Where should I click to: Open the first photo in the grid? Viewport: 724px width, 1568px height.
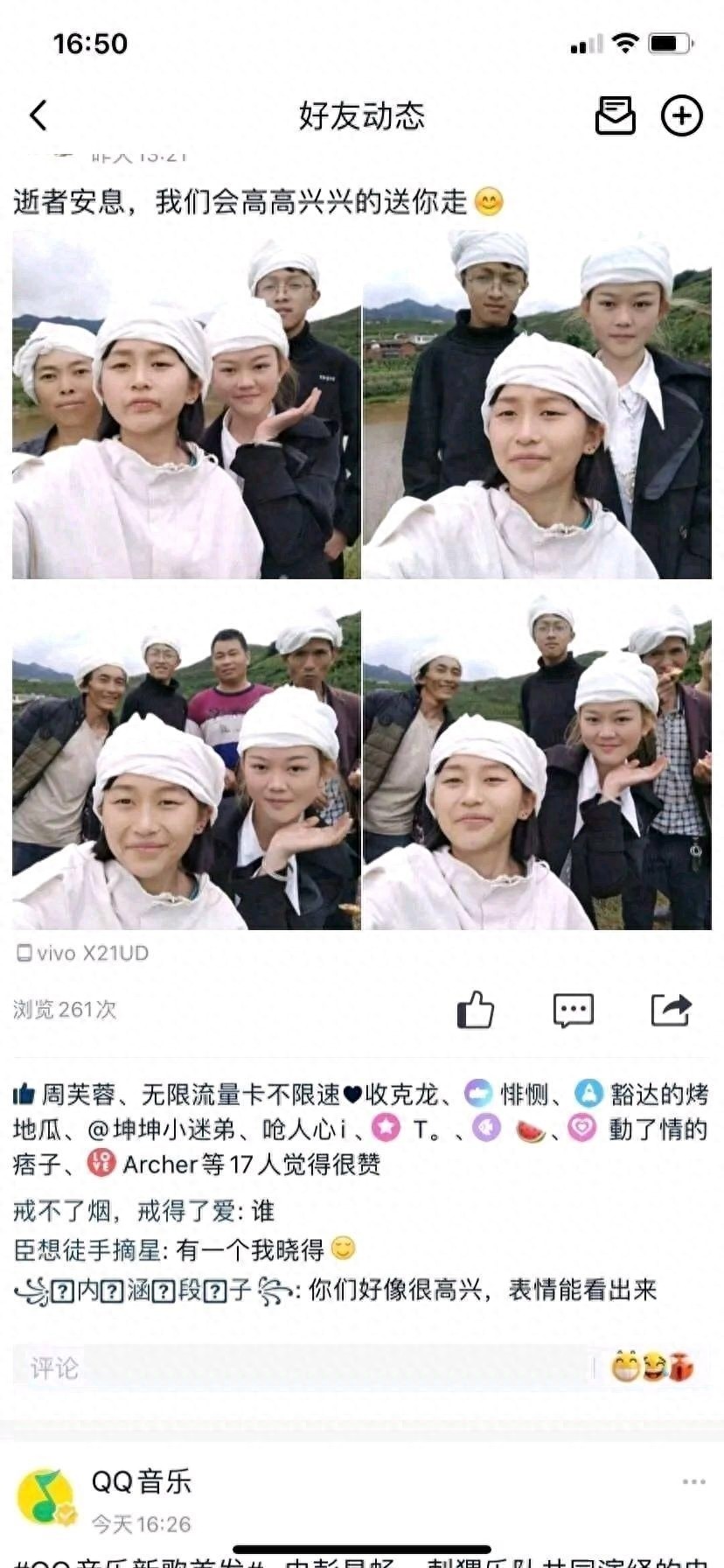click(186, 405)
